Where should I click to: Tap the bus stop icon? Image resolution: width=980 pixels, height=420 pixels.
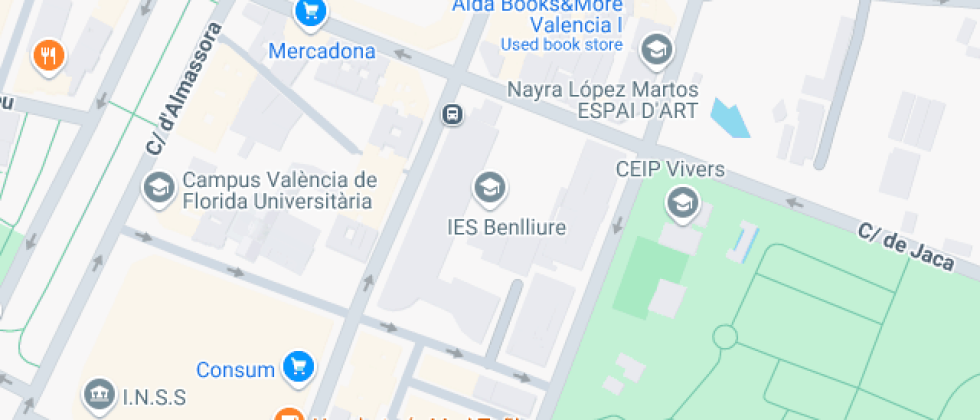point(453,114)
